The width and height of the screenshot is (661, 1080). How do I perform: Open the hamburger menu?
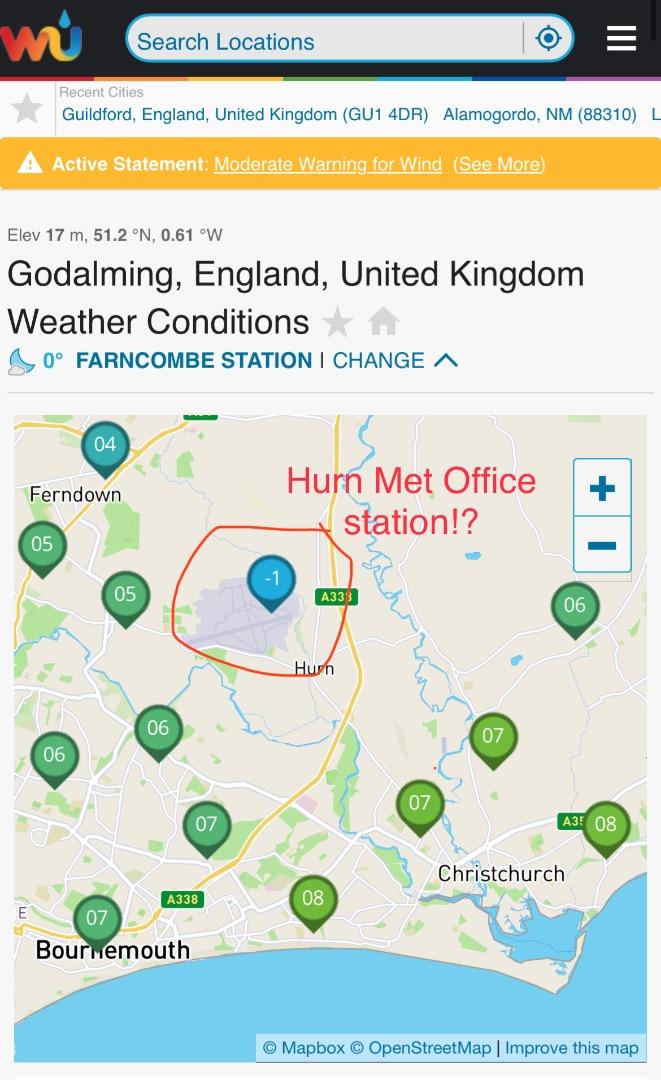point(621,39)
